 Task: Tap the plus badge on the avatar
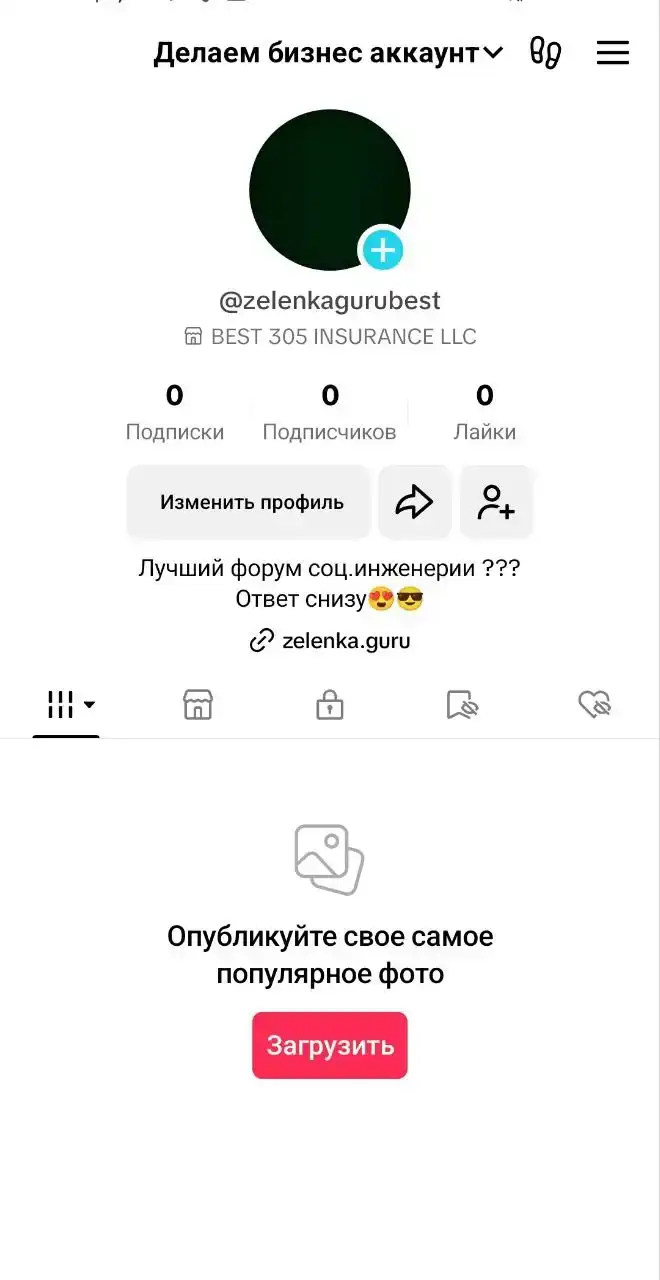[382, 250]
